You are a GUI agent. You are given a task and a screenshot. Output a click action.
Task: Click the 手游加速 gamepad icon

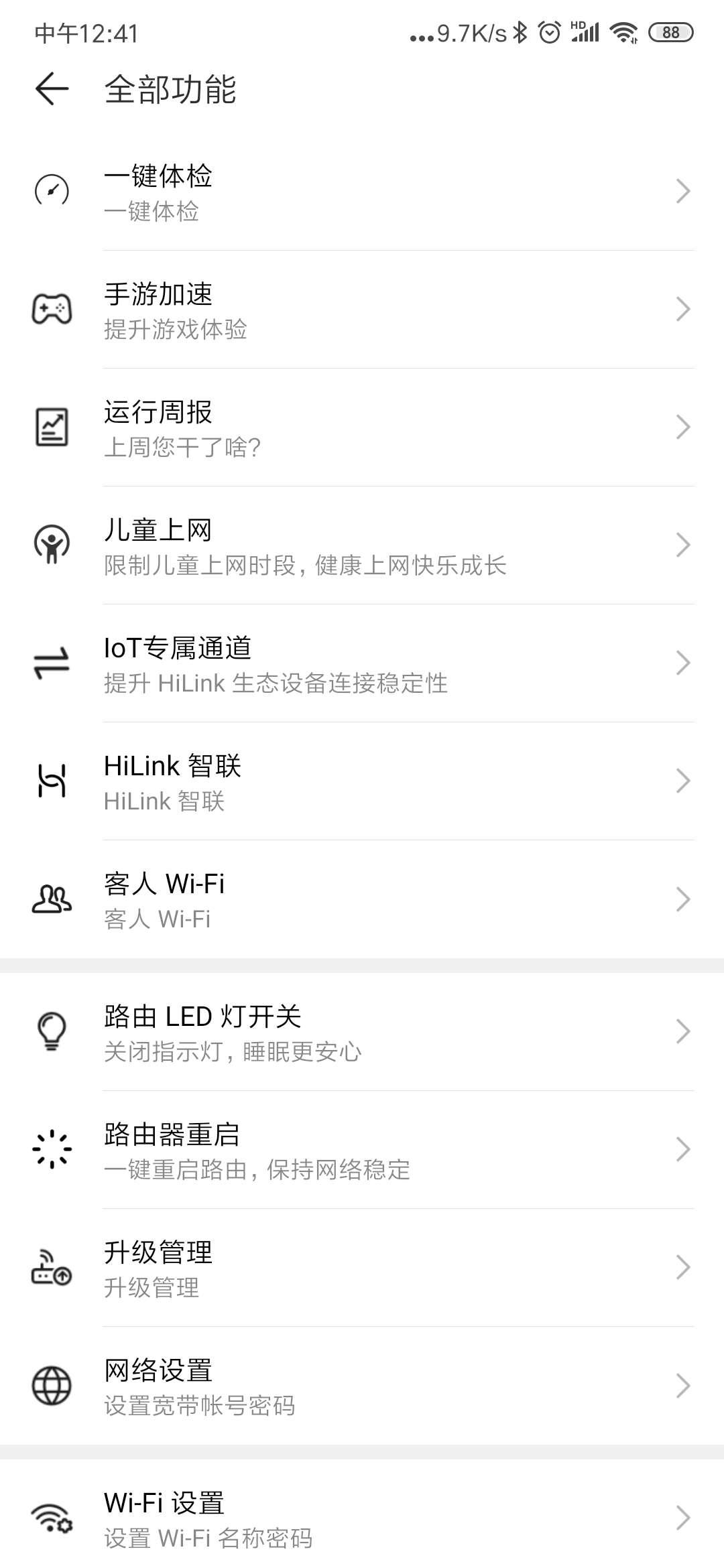tap(51, 308)
